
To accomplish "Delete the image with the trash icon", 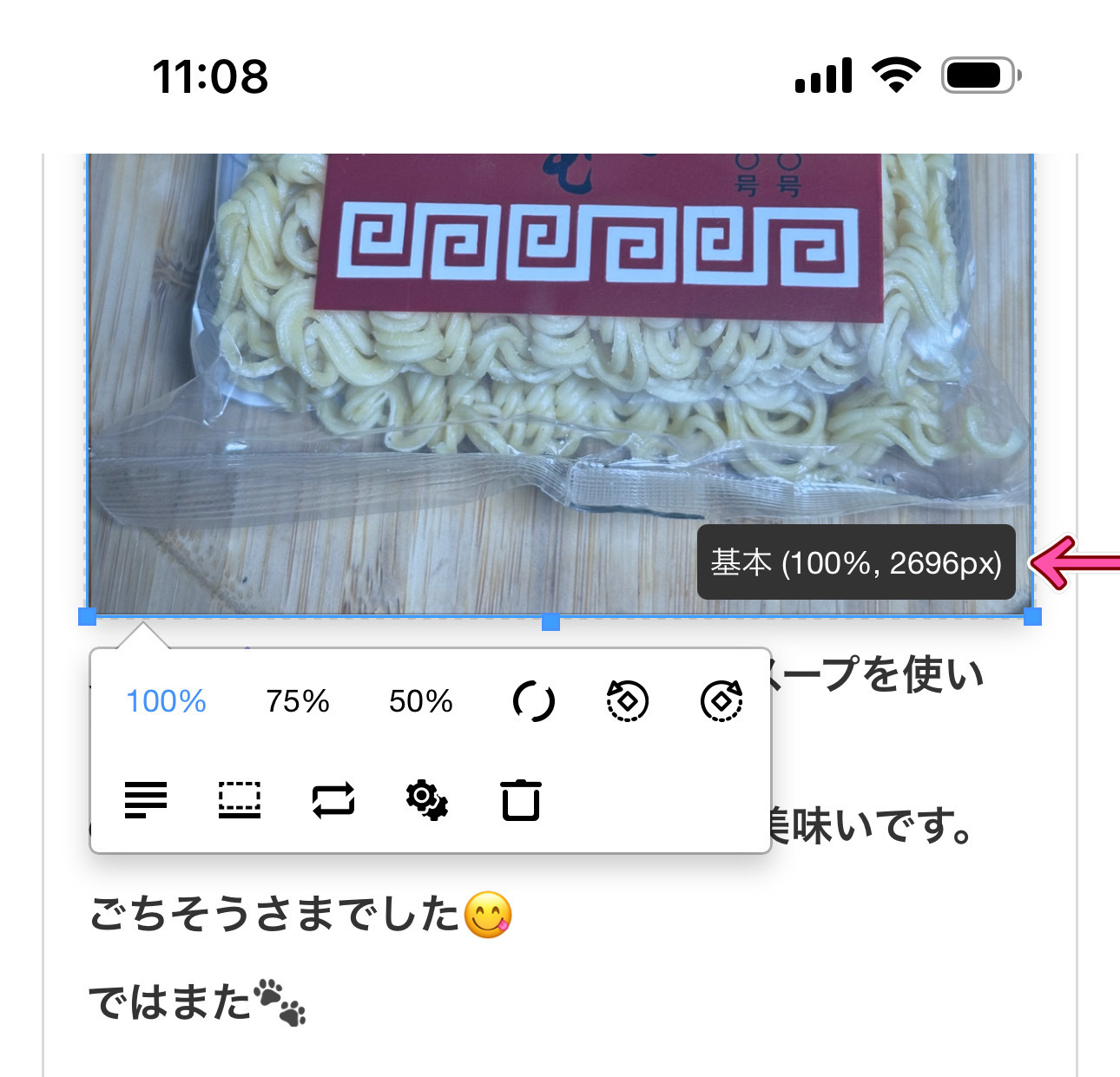I will 520,799.
